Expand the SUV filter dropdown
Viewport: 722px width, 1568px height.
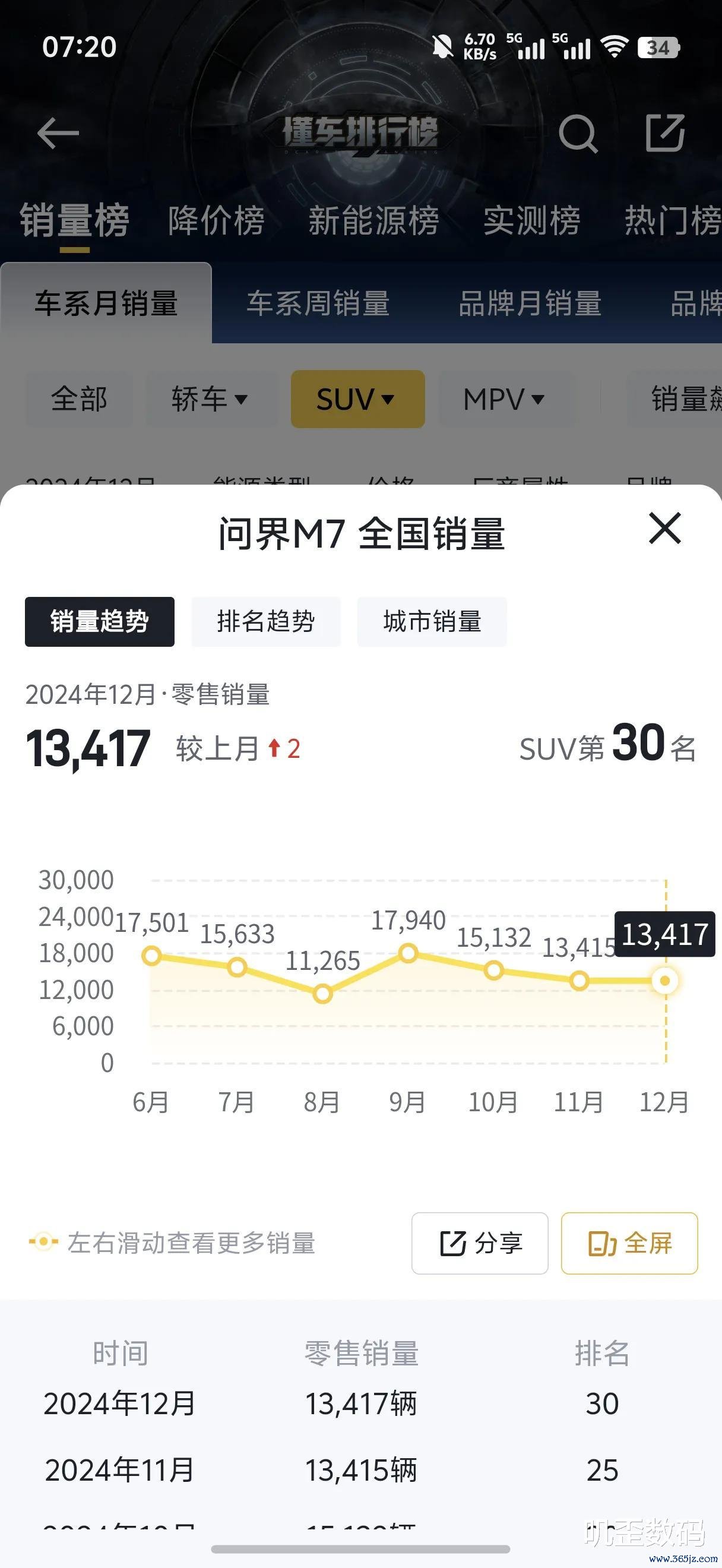357,399
